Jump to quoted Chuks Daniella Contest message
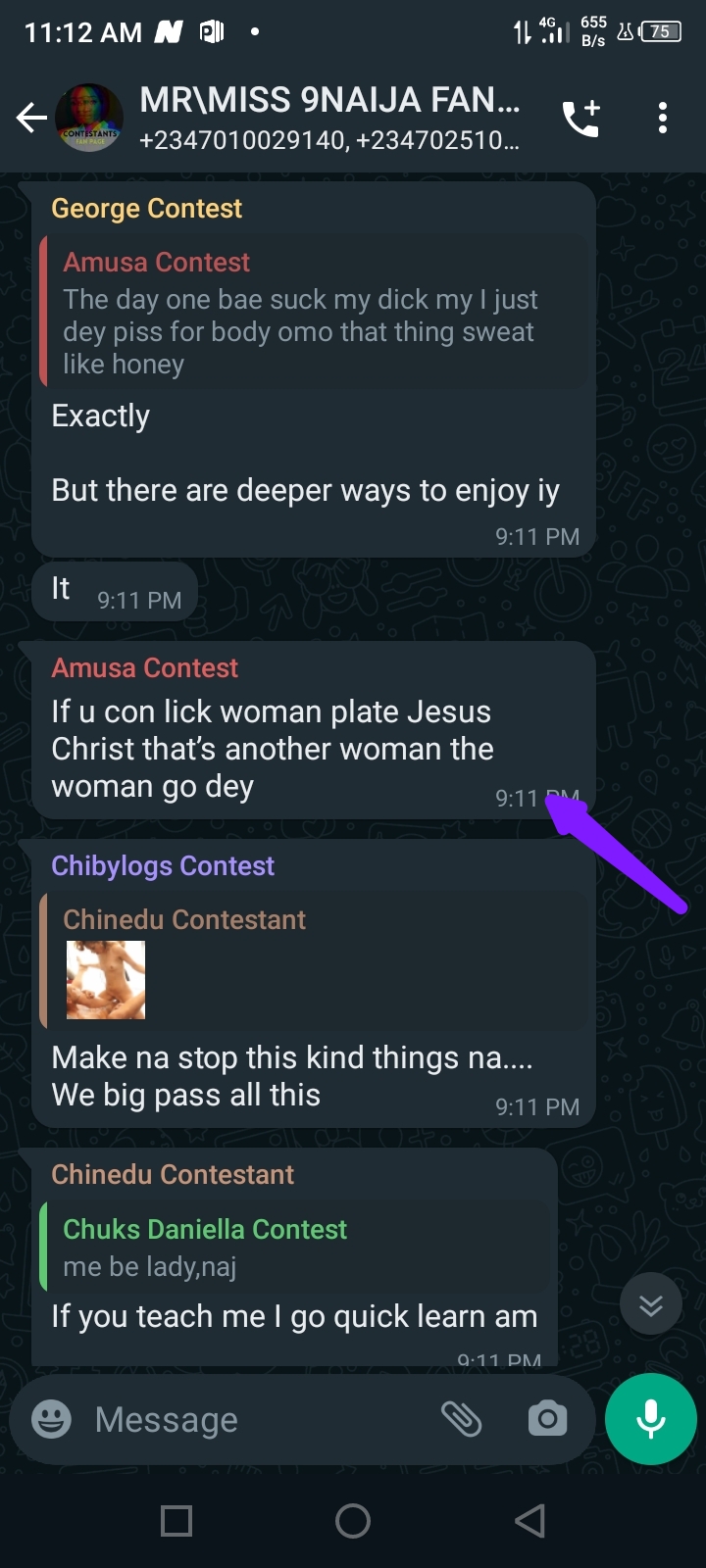 [294, 1247]
